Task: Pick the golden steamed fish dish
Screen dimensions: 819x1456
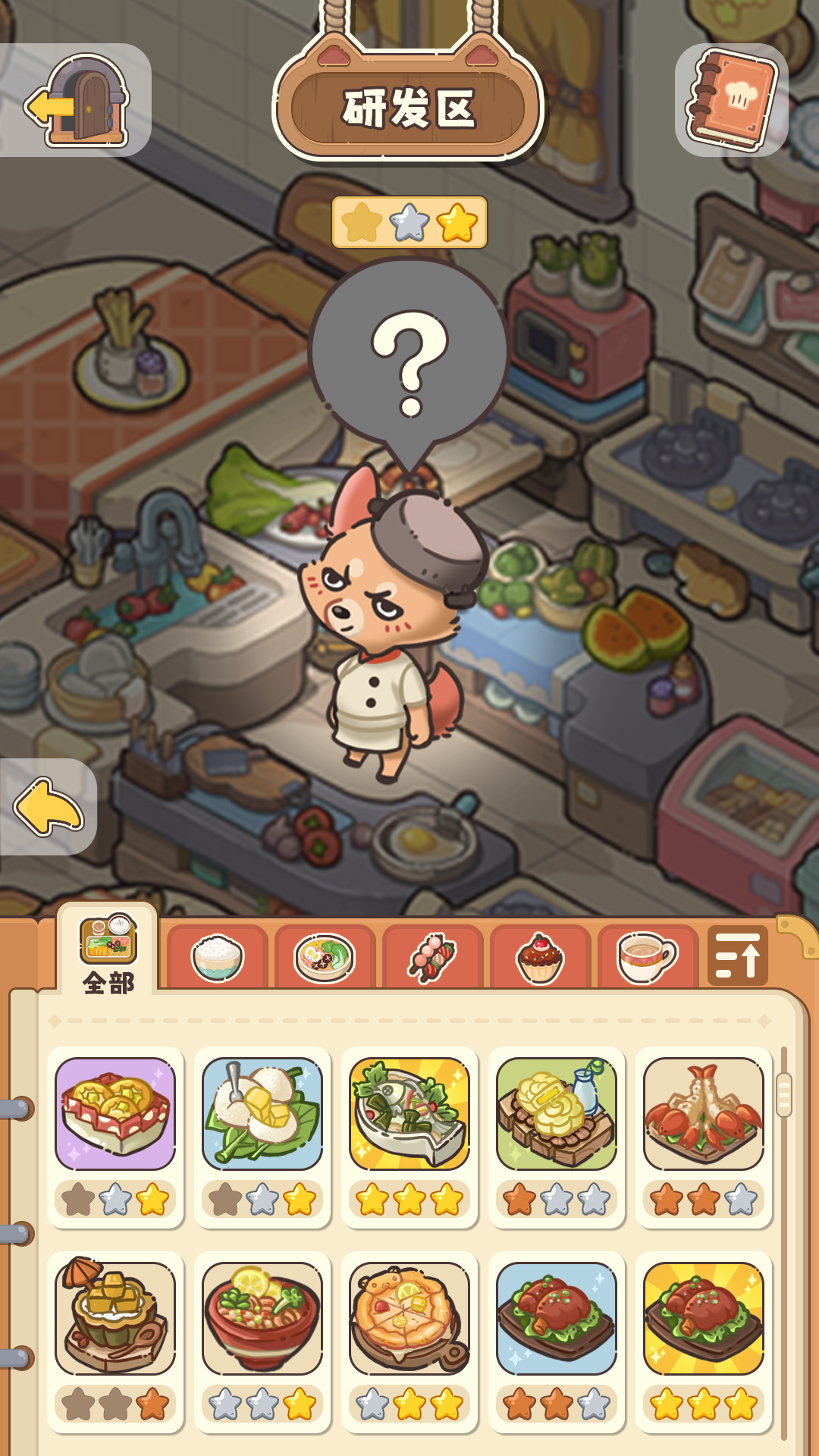Action: pos(409,1114)
